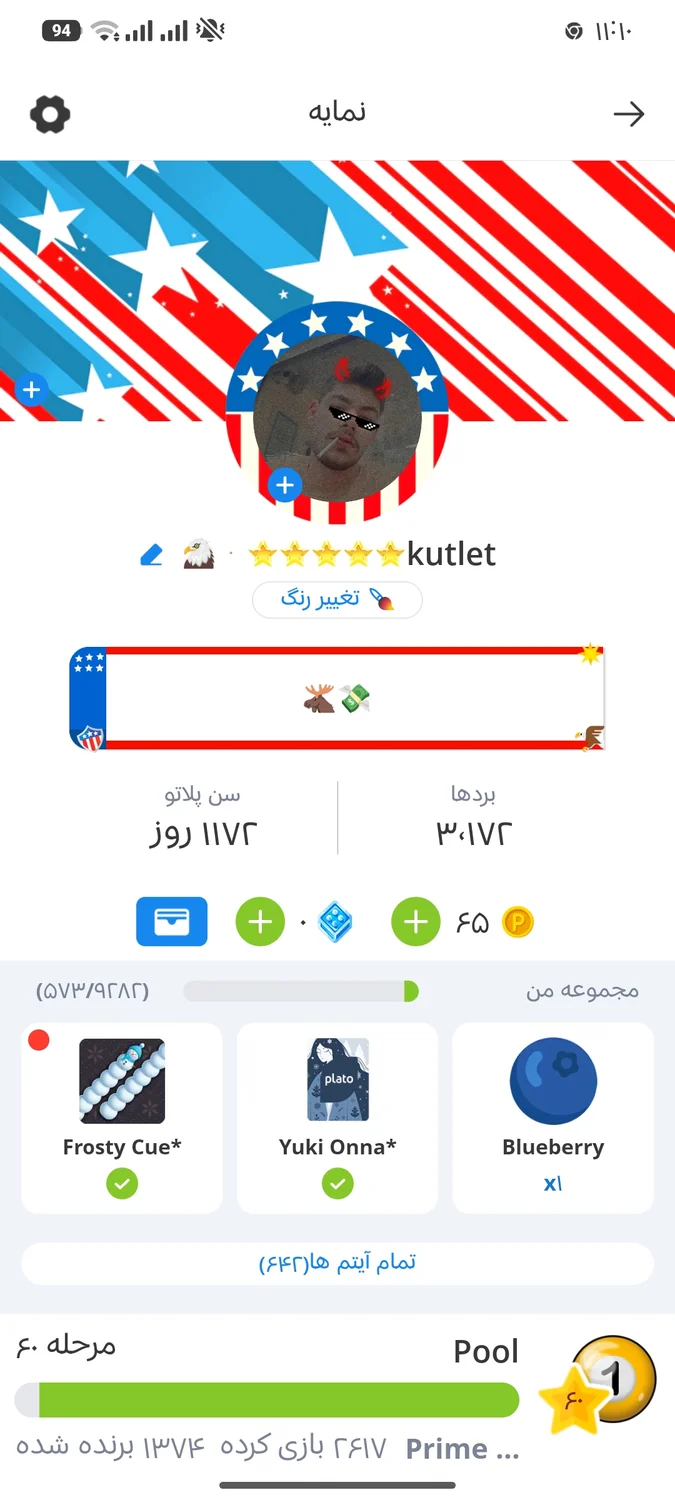Open the Yuki Onna item card
This screenshot has height=1500, width=675.
[x=337, y=1117]
